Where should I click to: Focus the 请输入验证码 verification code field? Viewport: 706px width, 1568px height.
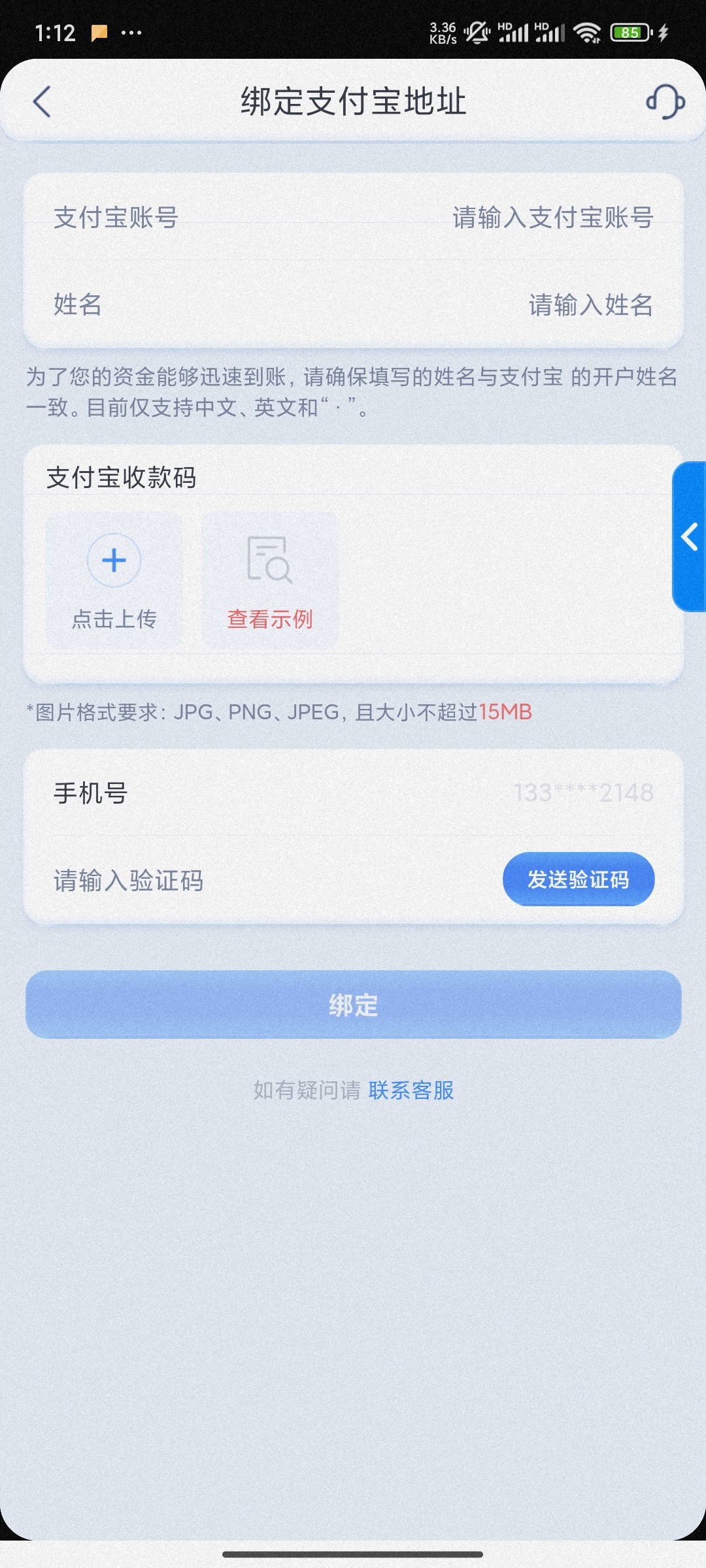pos(261,880)
